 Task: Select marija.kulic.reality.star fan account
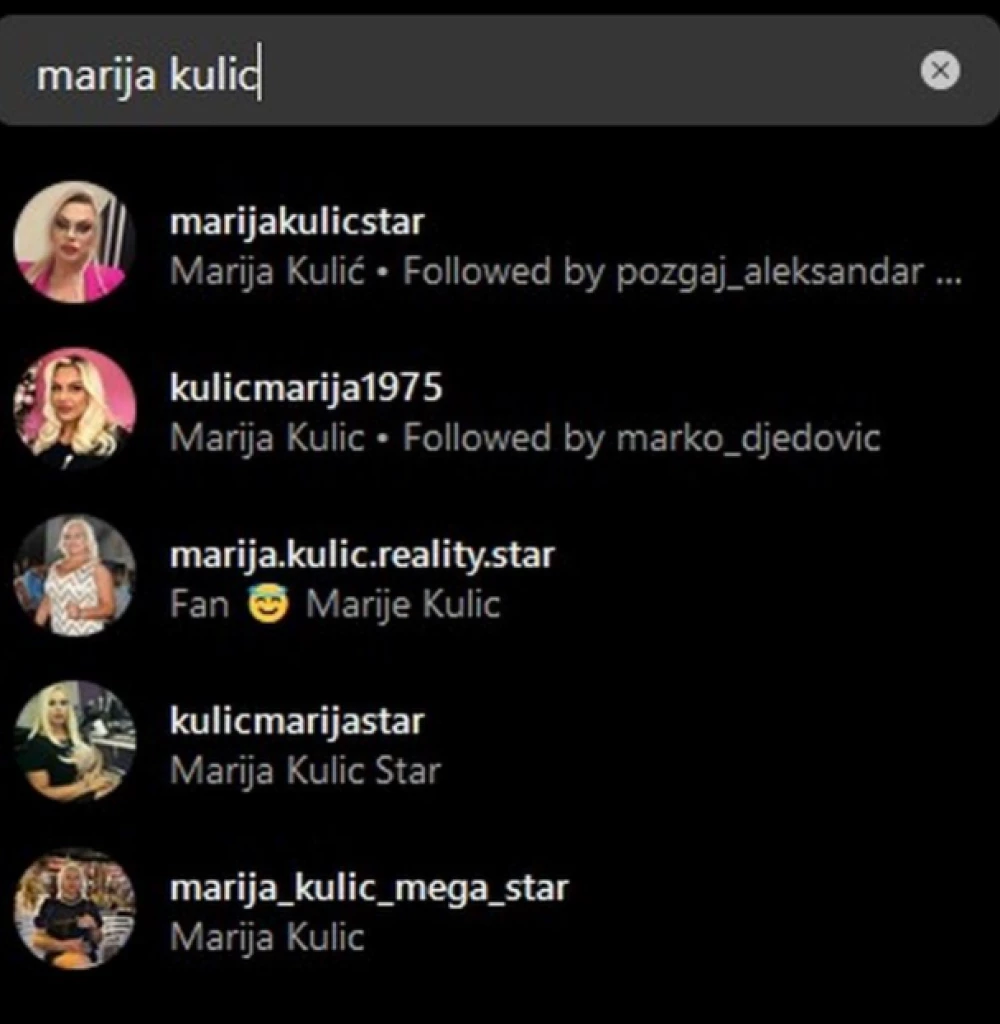point(362,554)
